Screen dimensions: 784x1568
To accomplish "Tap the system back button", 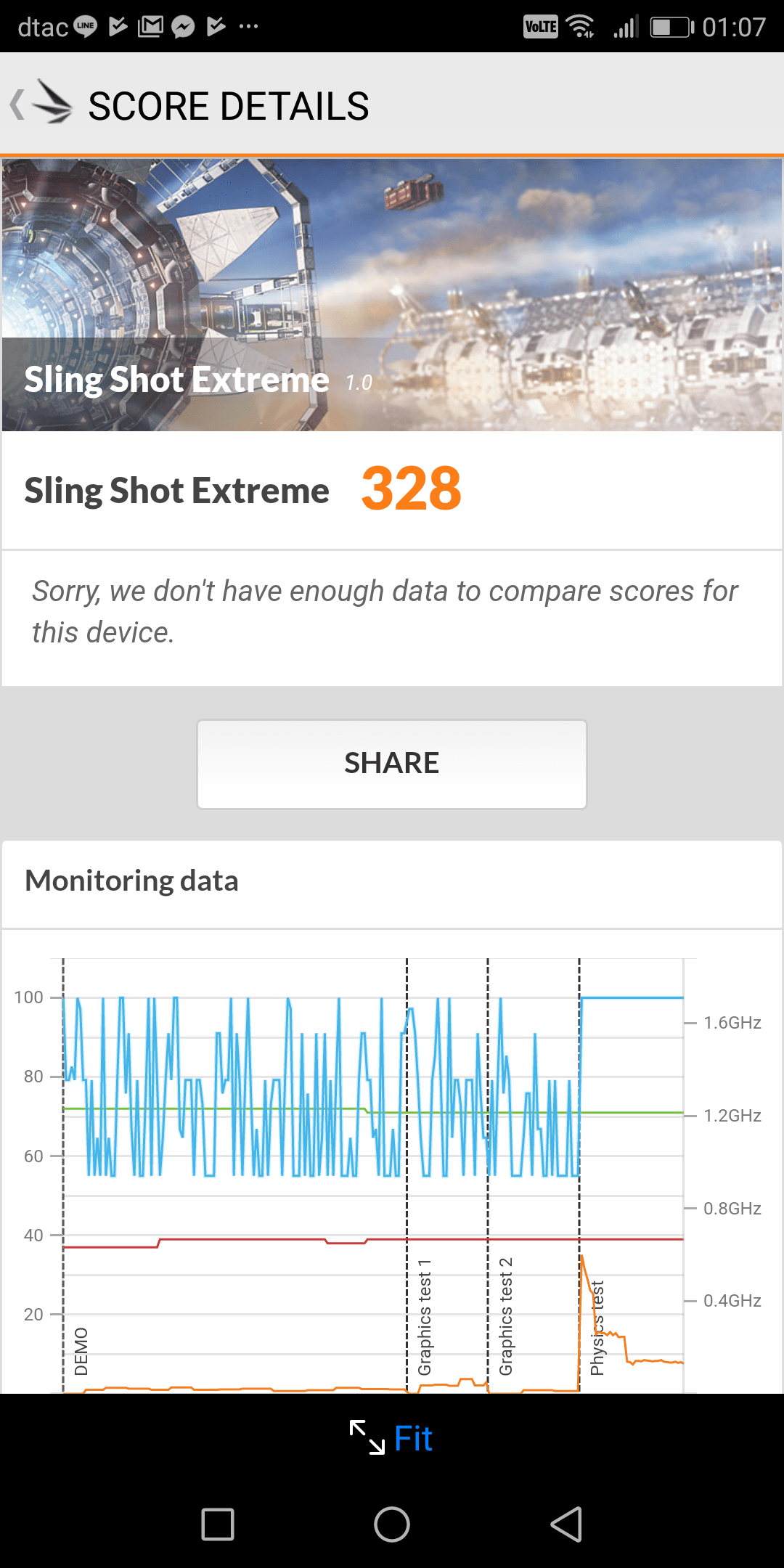I will click(x=566, y=1524).
